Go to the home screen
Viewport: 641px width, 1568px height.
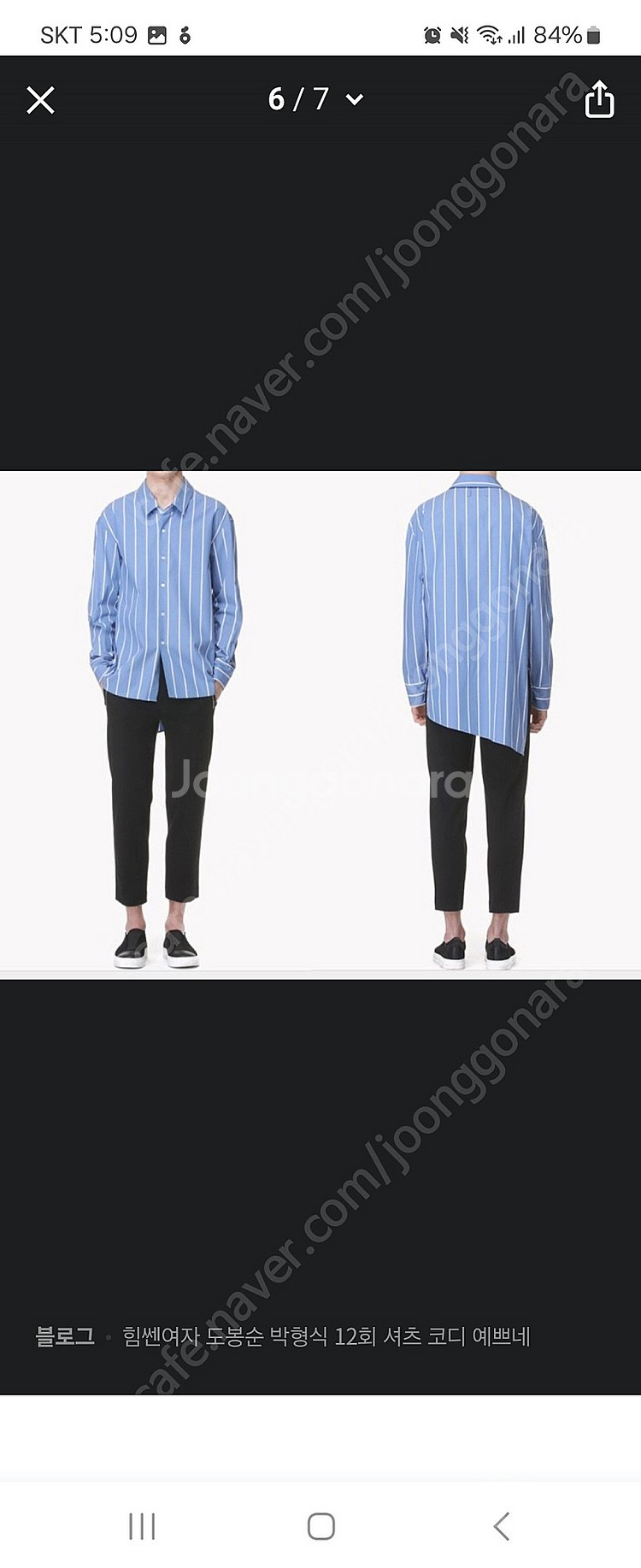point(320,1526)
